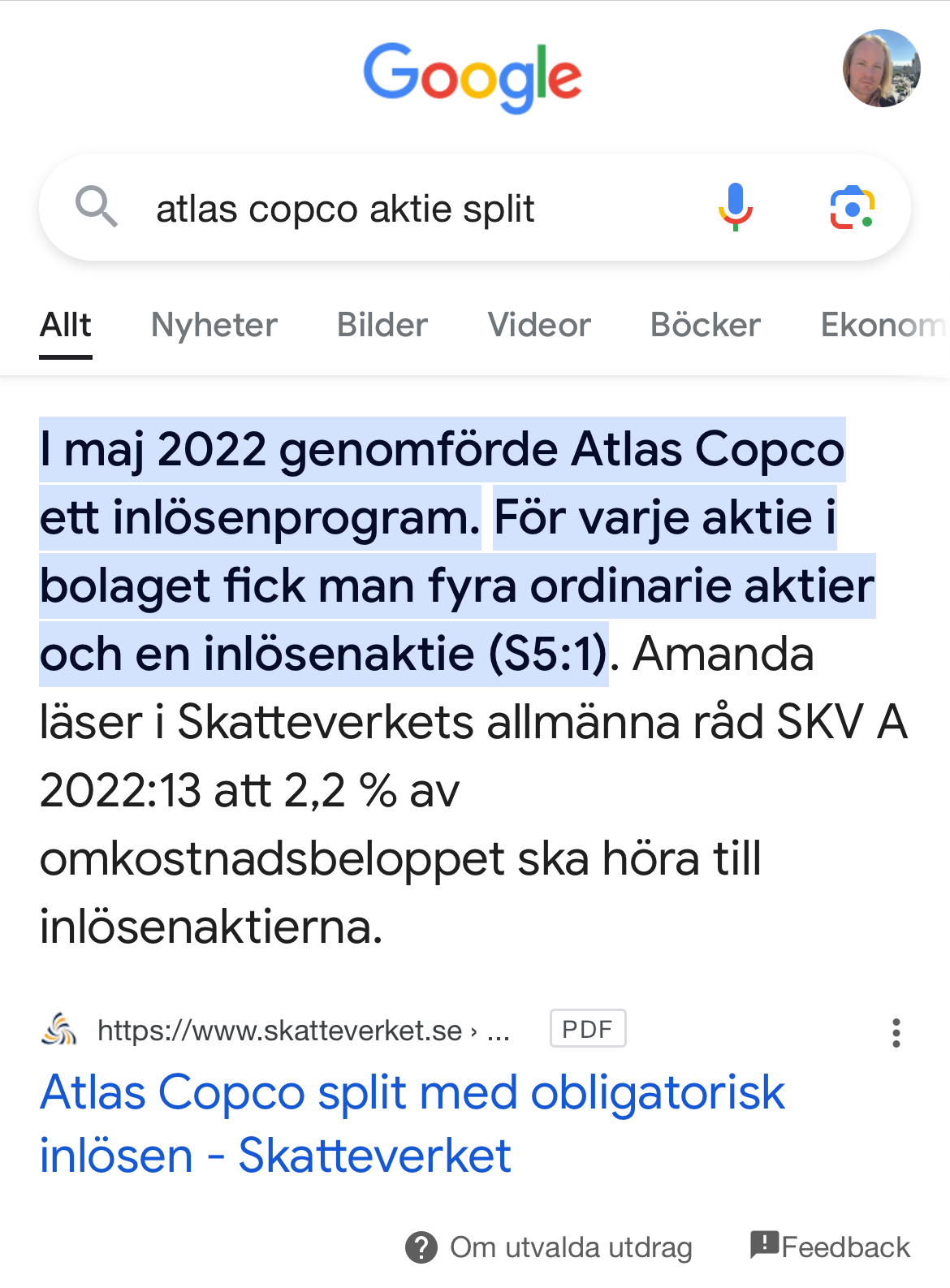This screenshot has height=1288, width=950.
Task: Open Om utvalda utdrag info
Action: coord(549,1247)
